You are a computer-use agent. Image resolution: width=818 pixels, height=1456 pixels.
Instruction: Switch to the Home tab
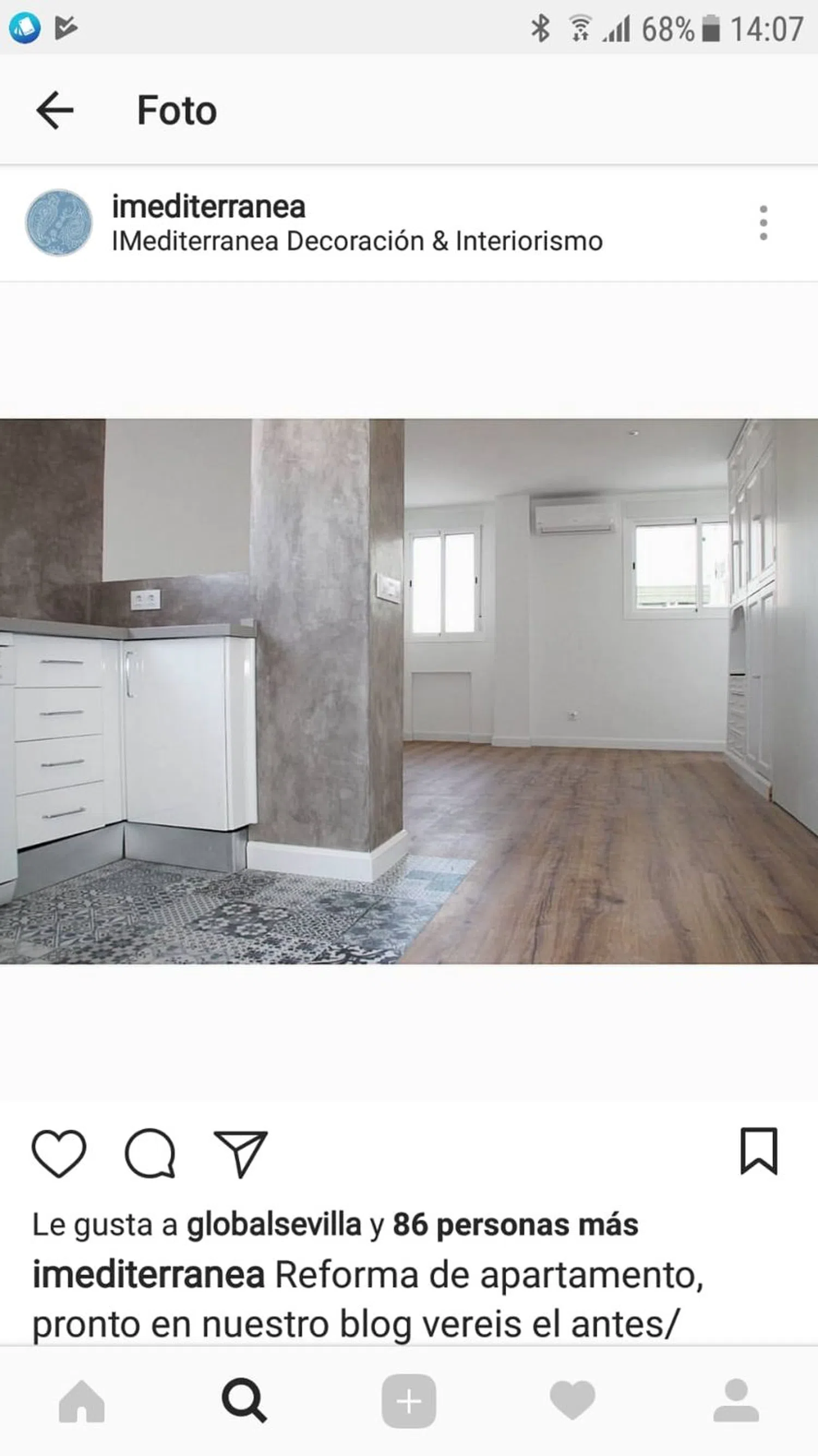click(x=82, y=1401)
